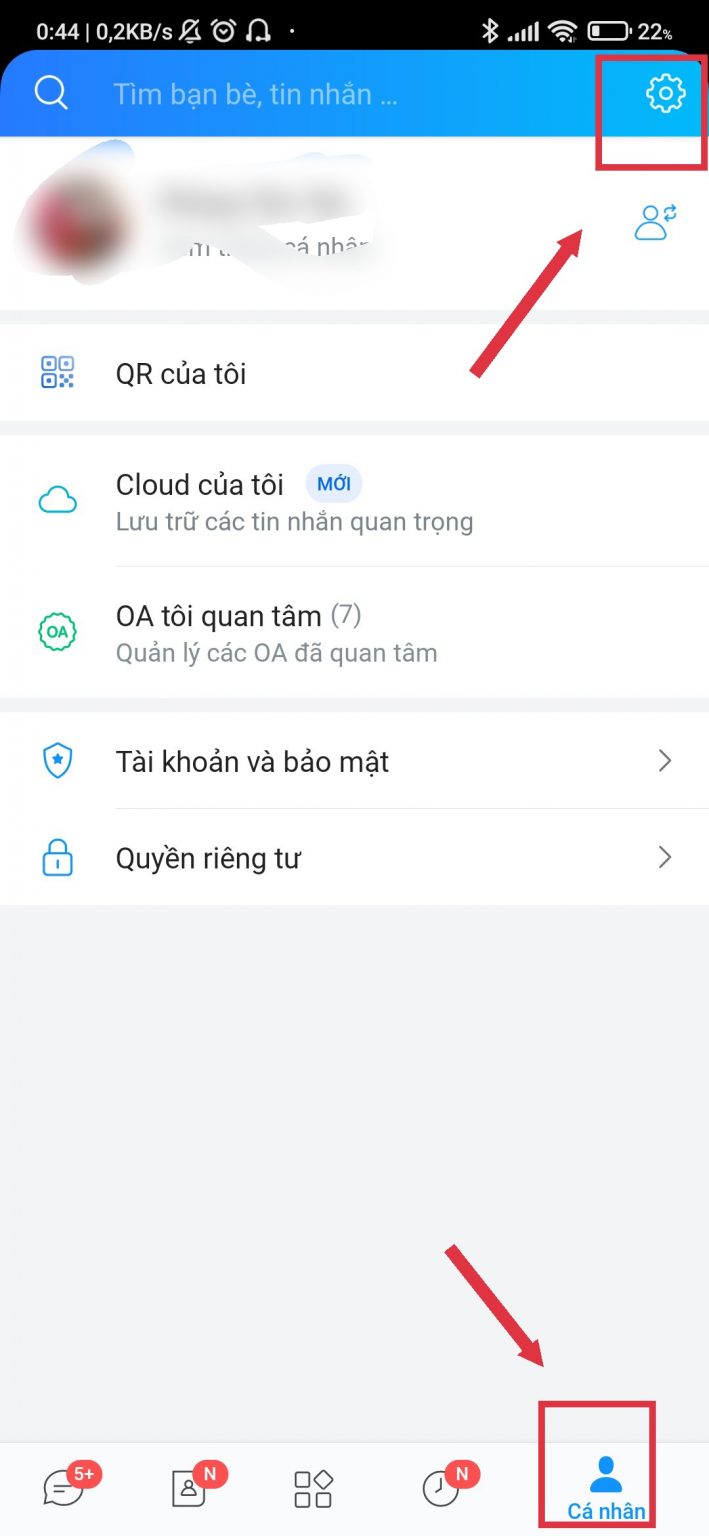This screenshot has height=1536, width=709.
Task: Switch to the contacts tab
Action: pyautogui.click(x=190, y=1488)
